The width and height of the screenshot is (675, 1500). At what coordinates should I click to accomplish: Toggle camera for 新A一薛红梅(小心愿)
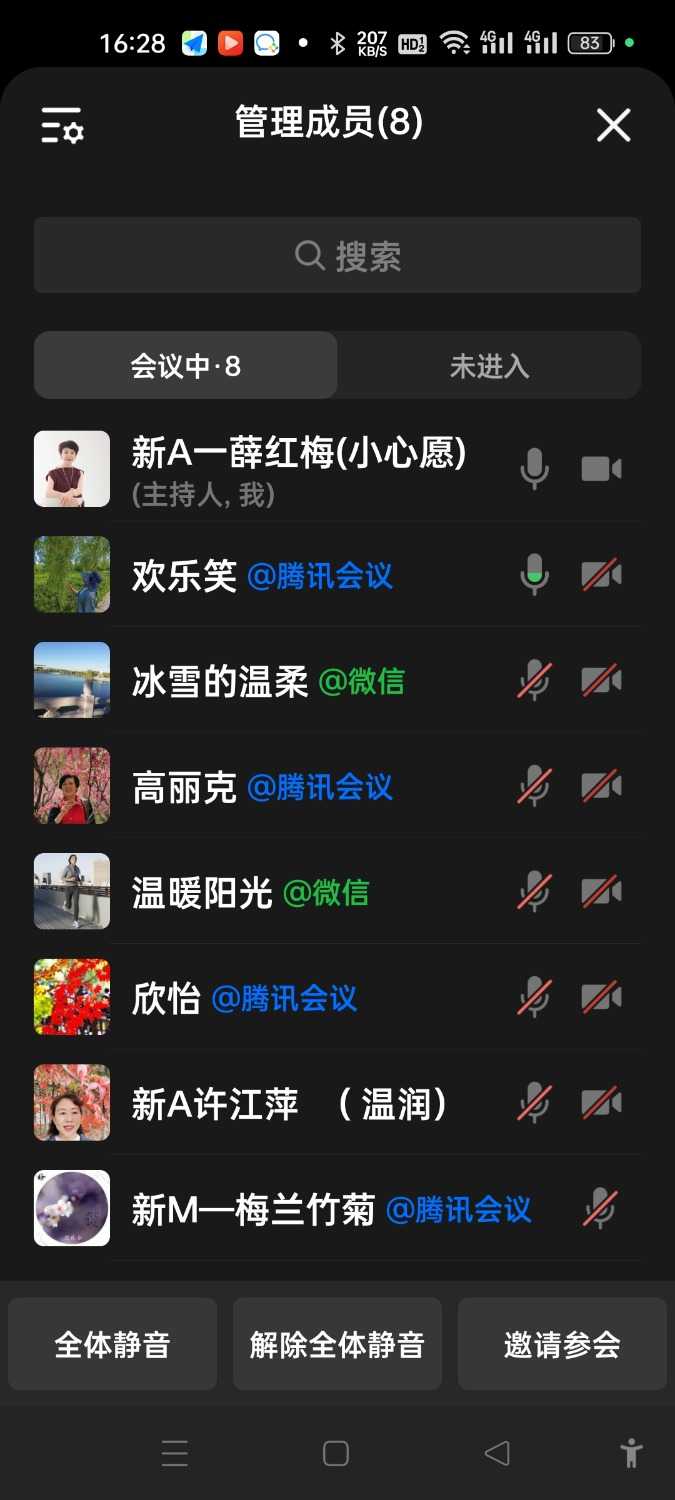pyautogui.click(x=601, y=469)
